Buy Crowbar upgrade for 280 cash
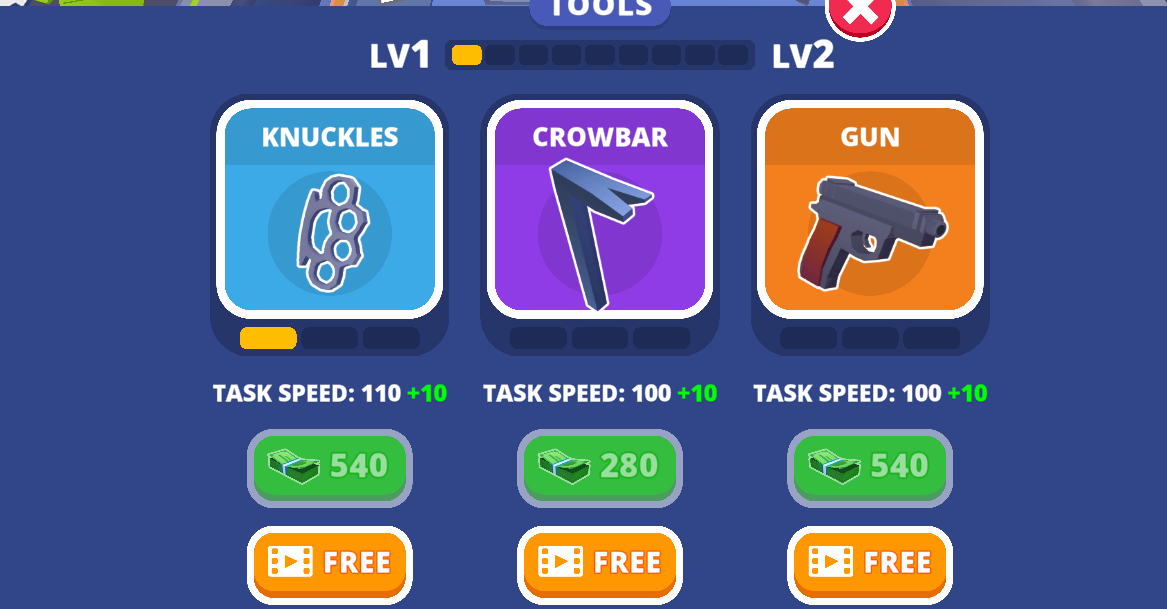Viewport: 1167px width, 609px height. (600, 466)
